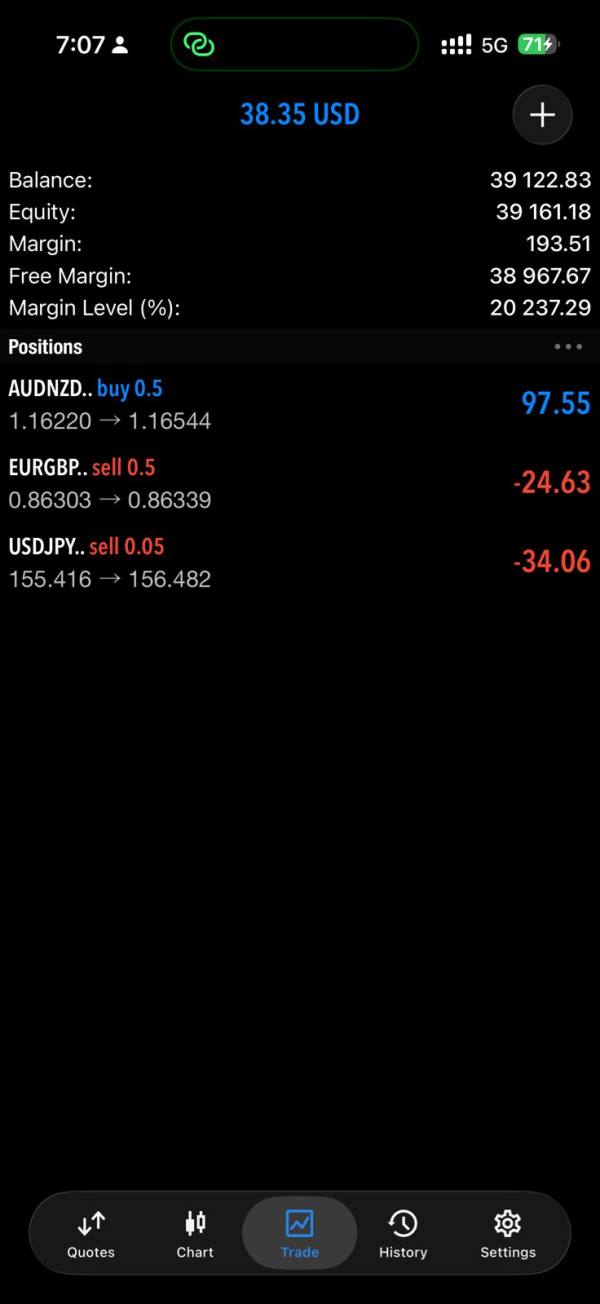Open the Settings tab

[x=508, y=1234]
